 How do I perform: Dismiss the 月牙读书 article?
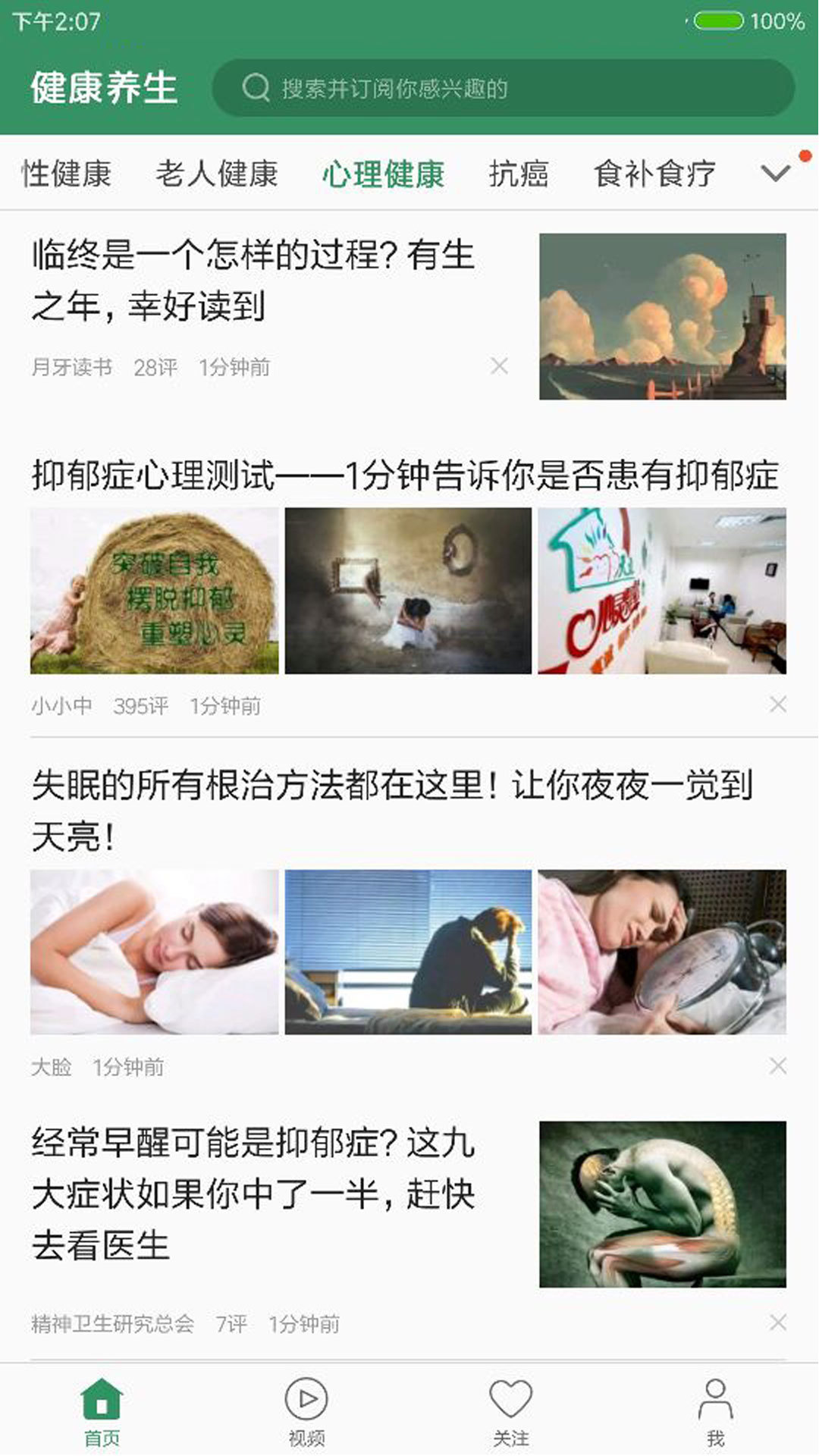[499, 366]
